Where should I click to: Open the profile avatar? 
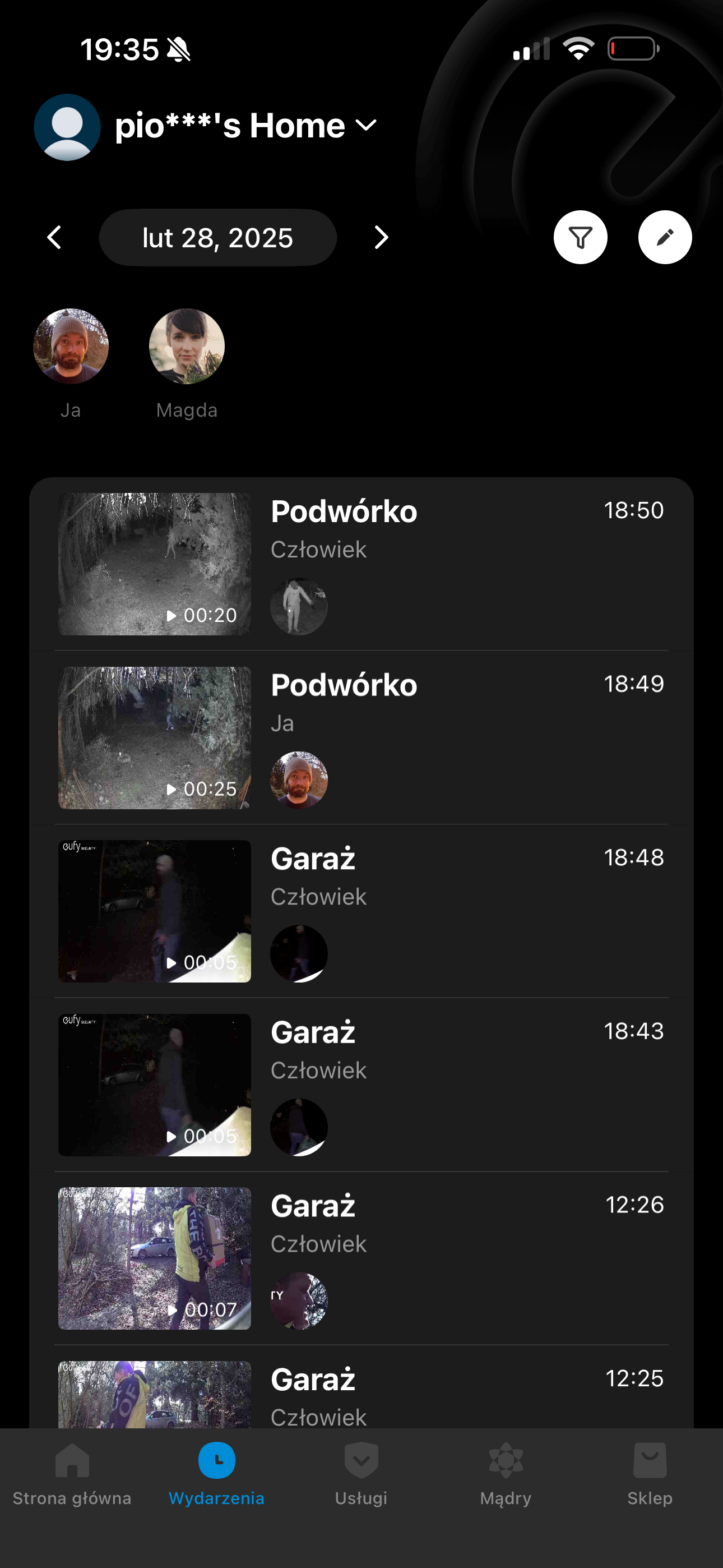[67, 127]
